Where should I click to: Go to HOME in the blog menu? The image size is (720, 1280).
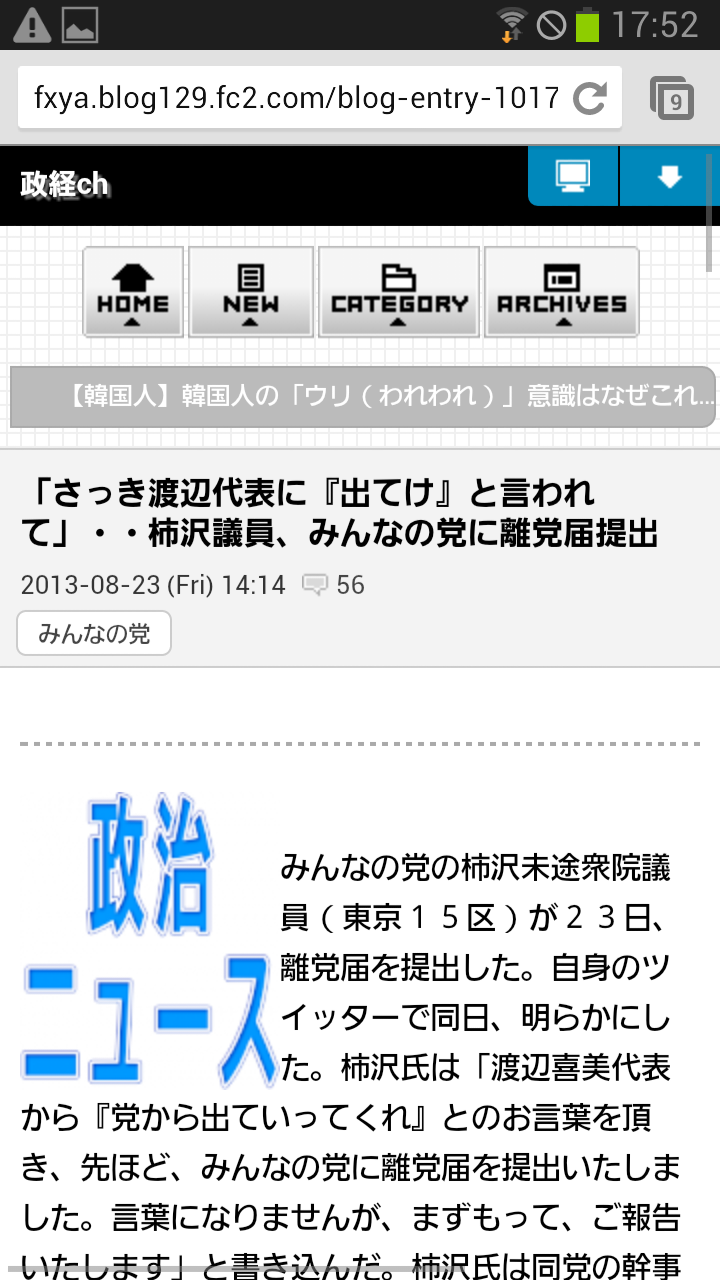[x=133, y=292]
